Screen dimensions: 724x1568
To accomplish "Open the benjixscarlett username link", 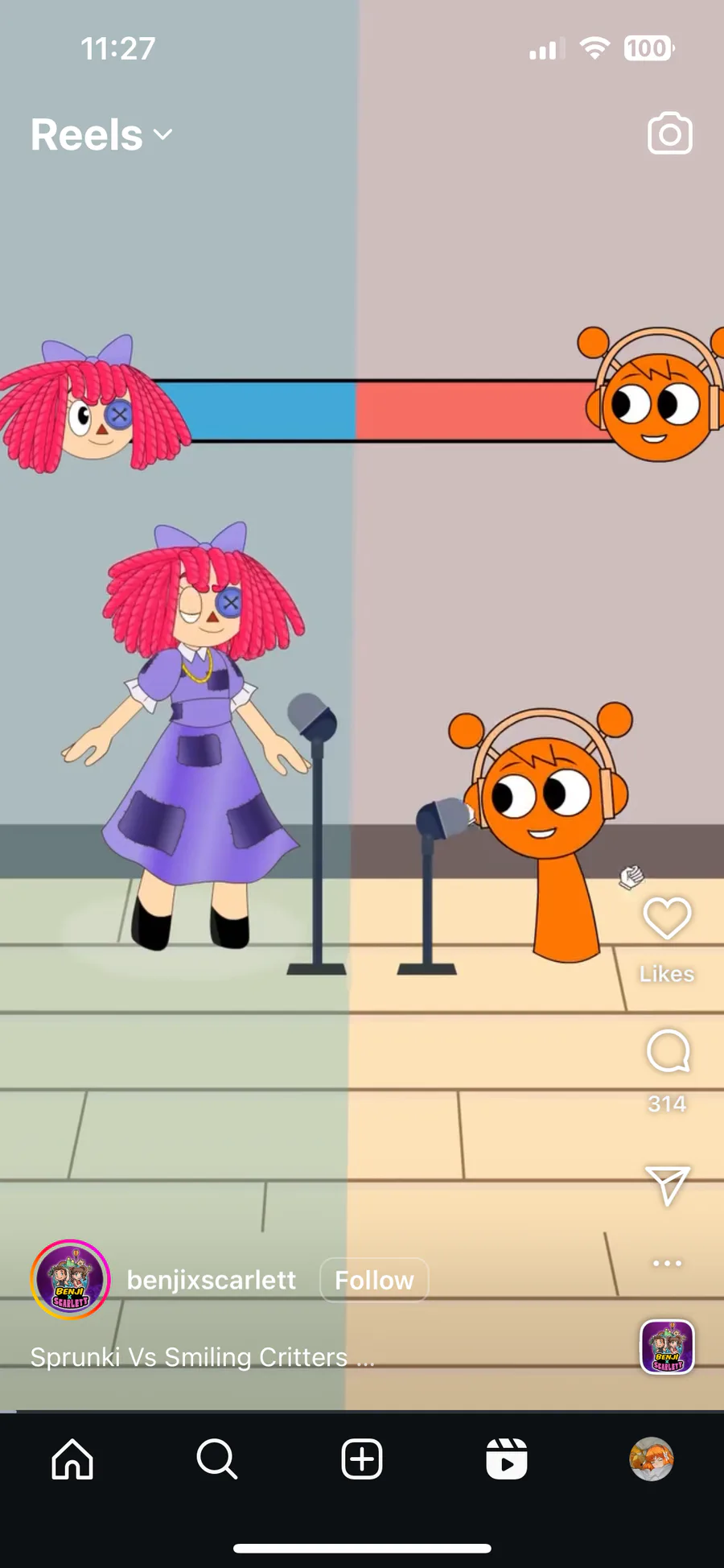I will tap(212, 1280).
